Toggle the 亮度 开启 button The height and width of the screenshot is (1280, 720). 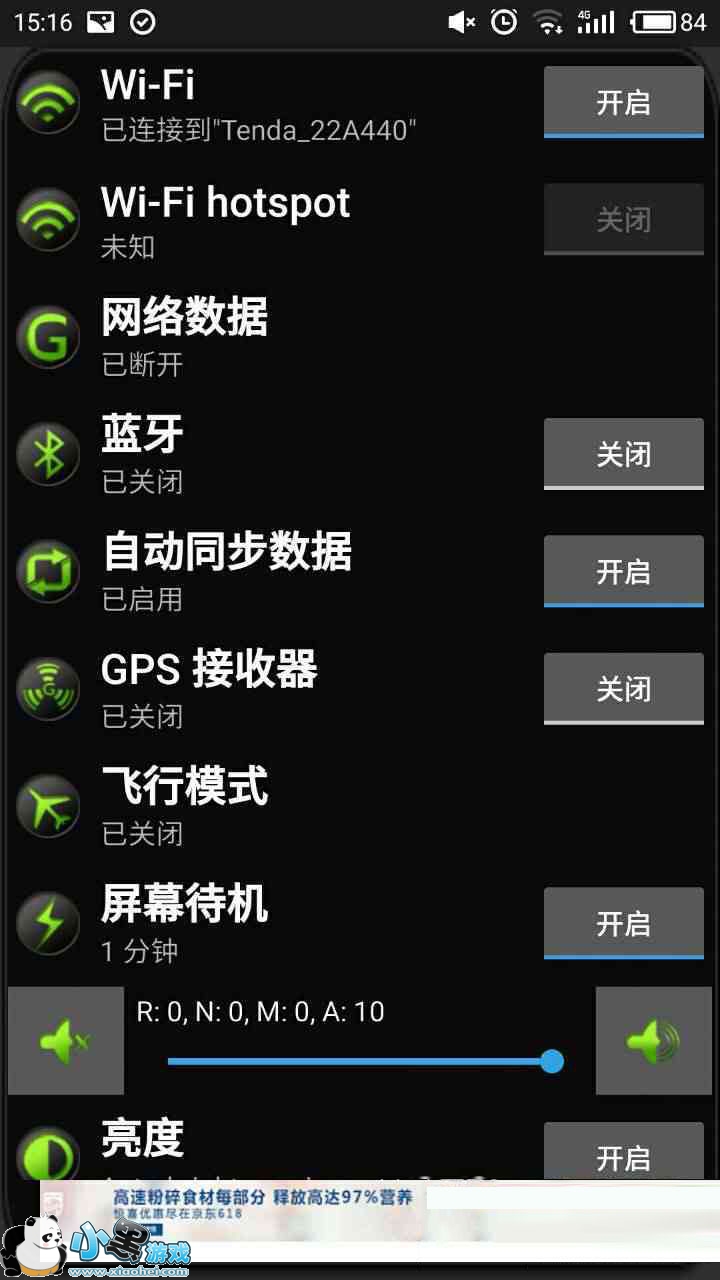[x=623, y=1155]
